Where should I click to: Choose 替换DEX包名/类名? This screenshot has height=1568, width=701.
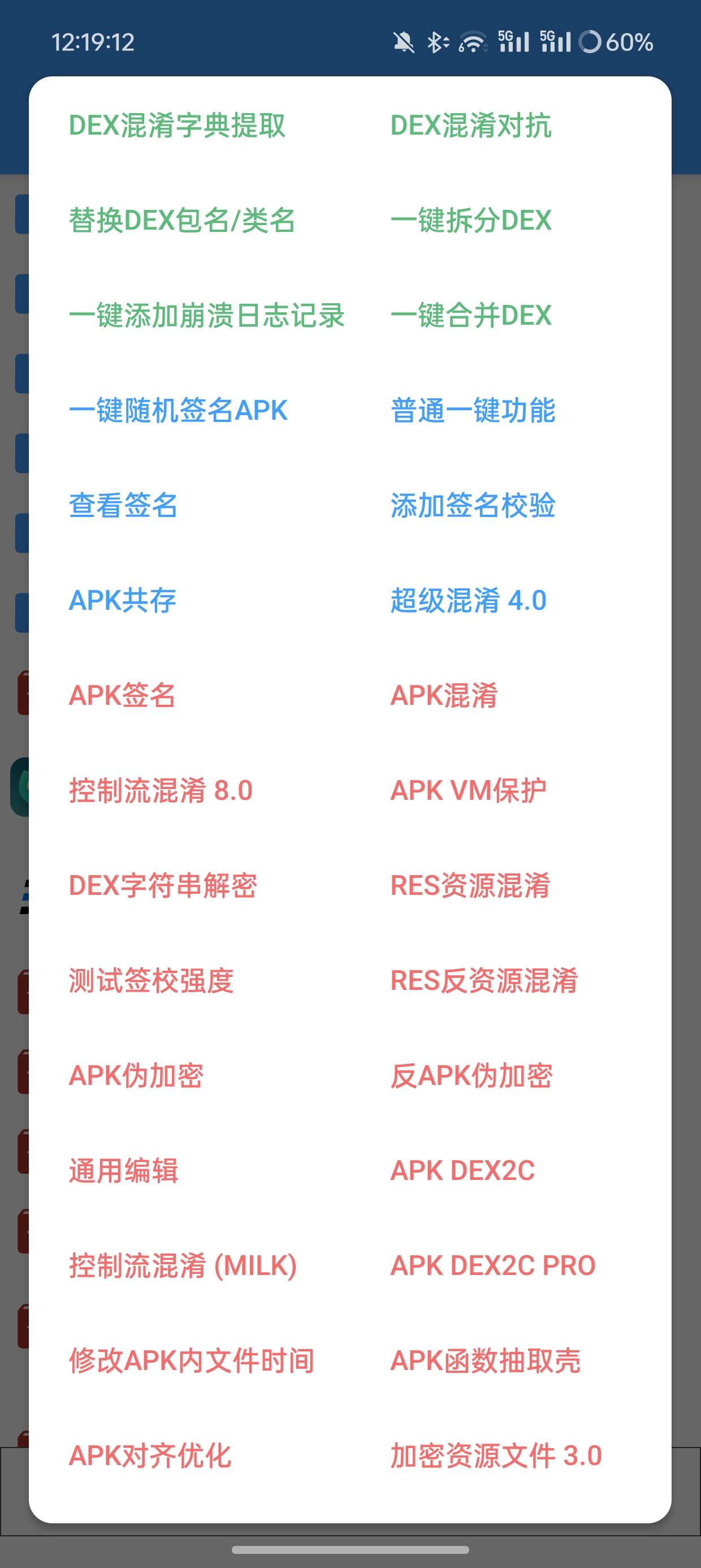(181, 221)
